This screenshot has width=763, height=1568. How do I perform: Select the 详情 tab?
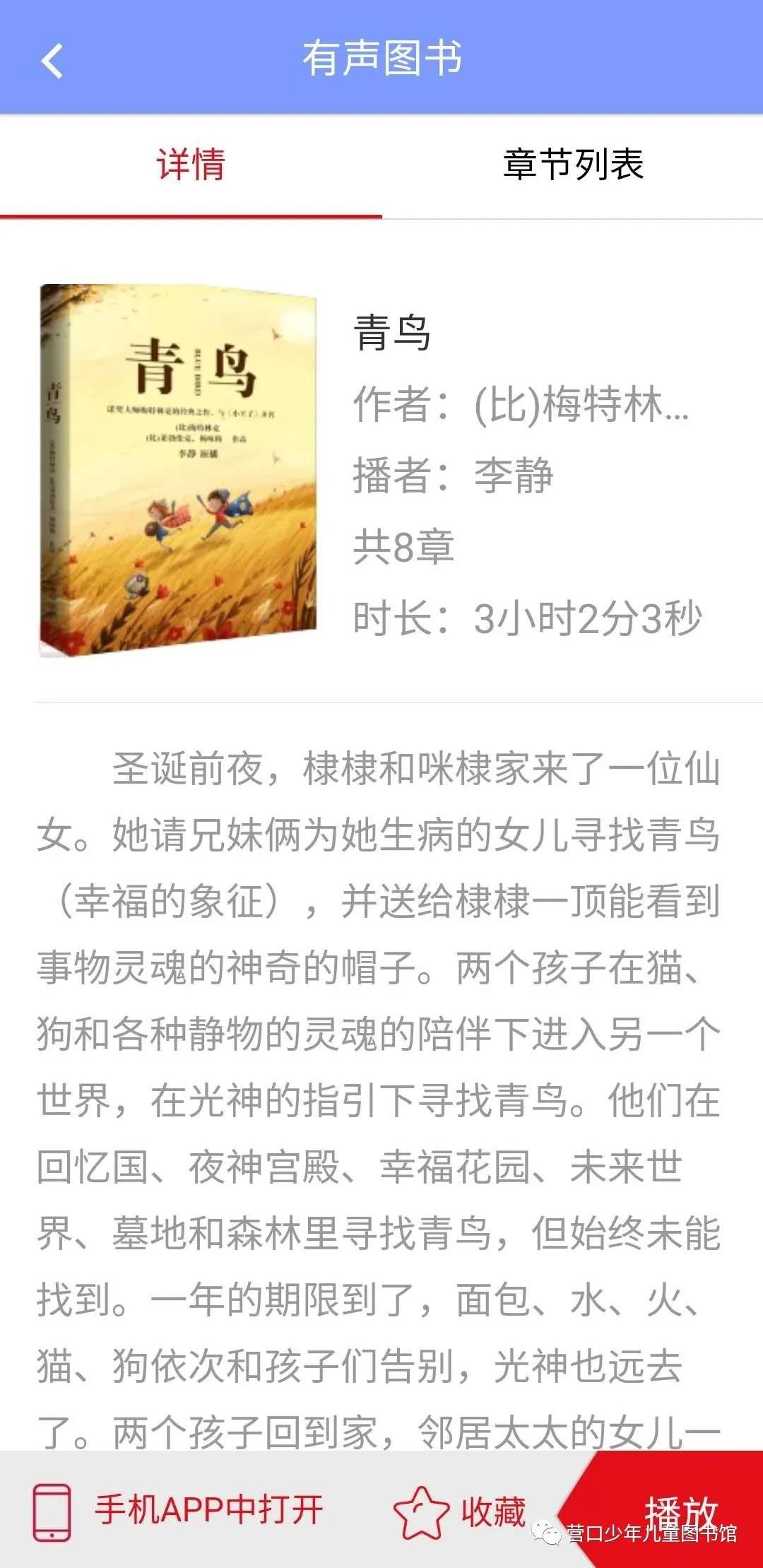191,165
